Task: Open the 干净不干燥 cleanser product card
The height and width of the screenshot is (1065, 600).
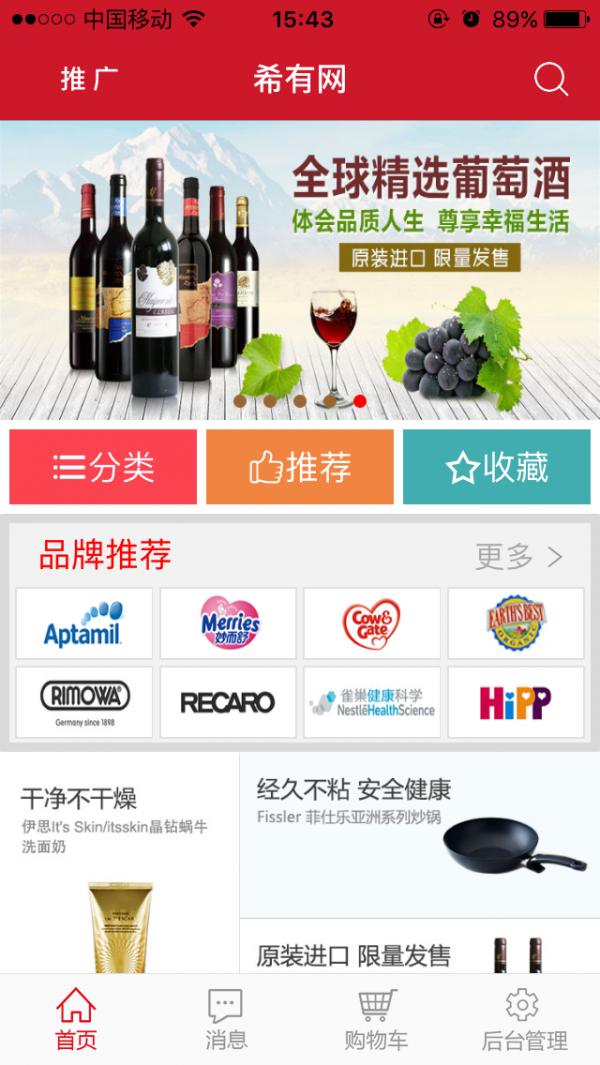Action: (119, 860)
